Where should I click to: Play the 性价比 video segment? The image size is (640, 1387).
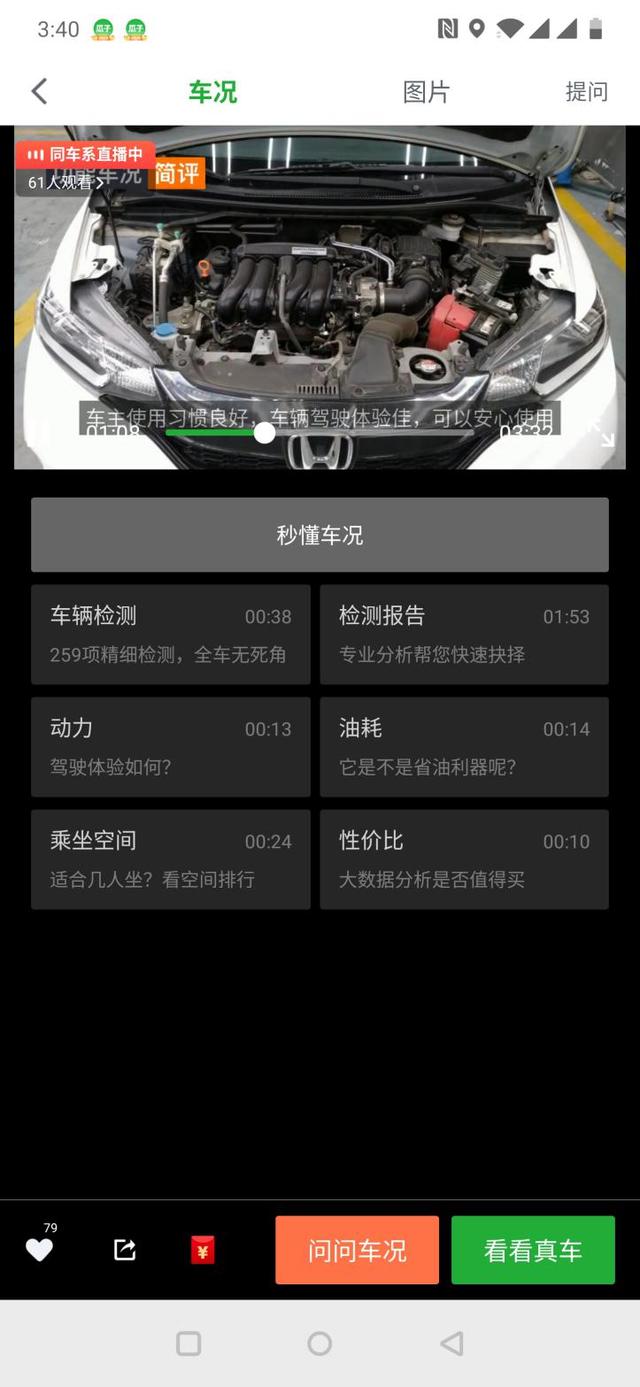click(x=464, y=859)
